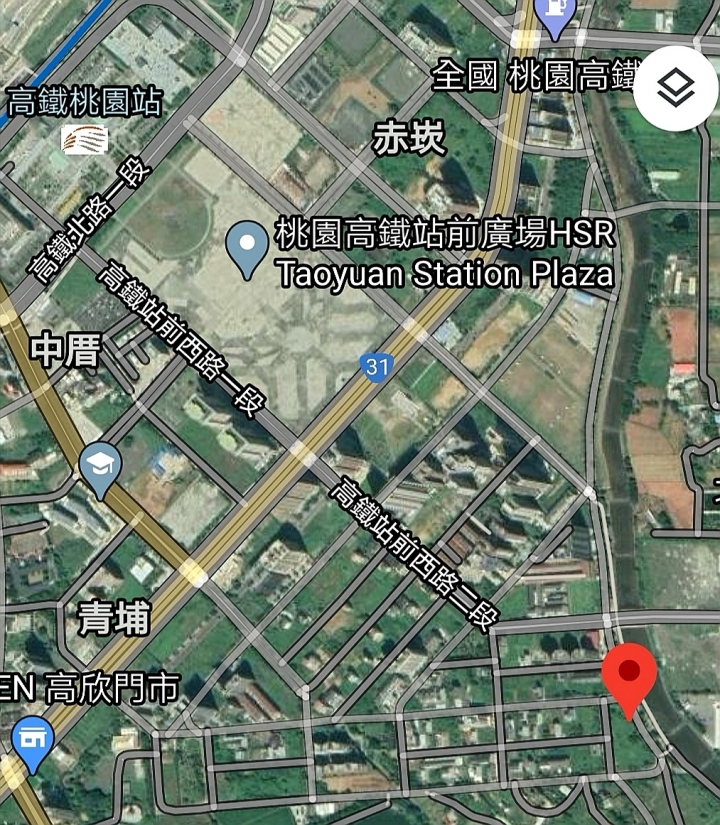The image size is (720, 825).
Task: Select the gas station marker
Action: 553,15
